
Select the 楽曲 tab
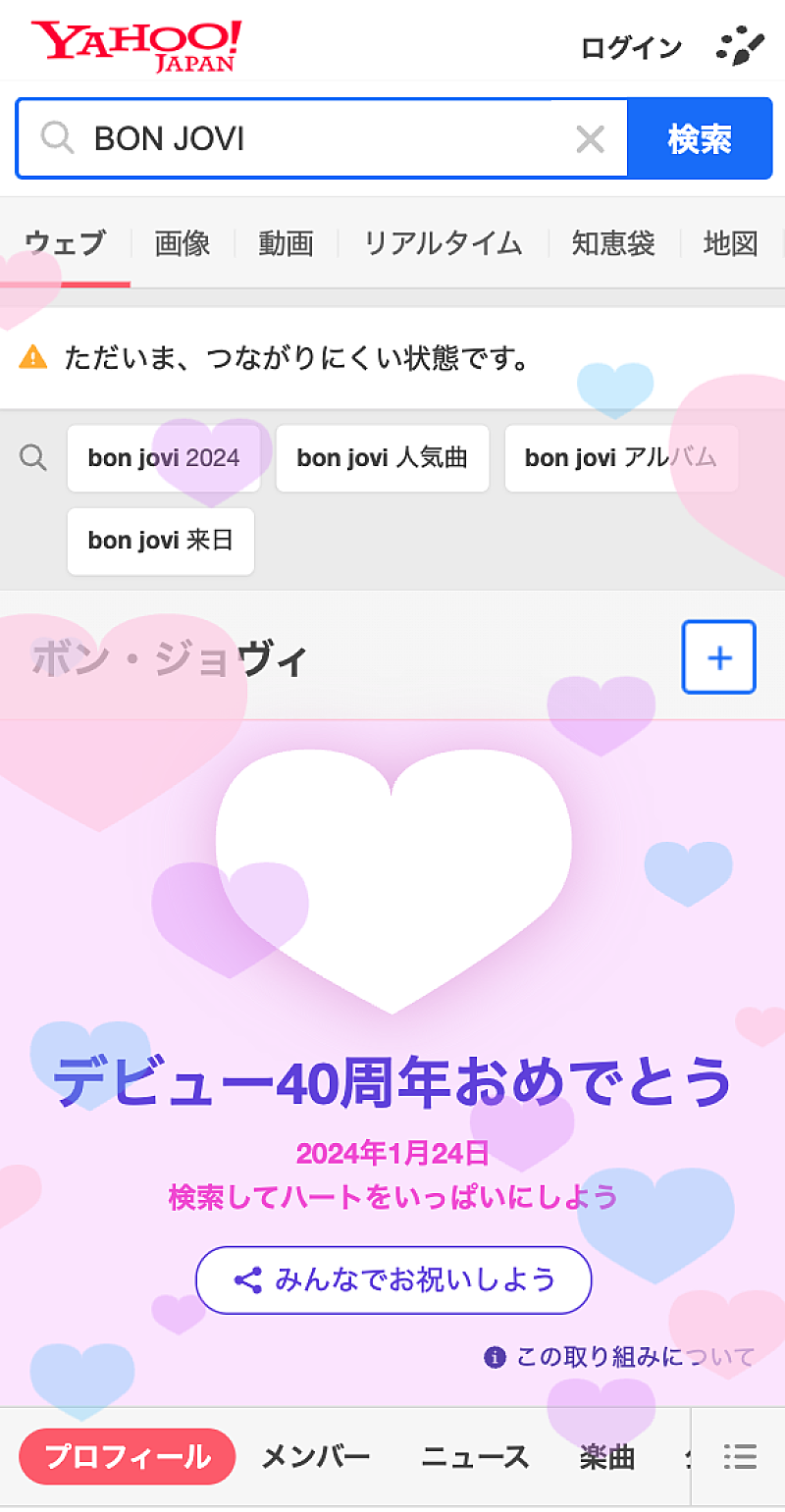point(606,1458)
